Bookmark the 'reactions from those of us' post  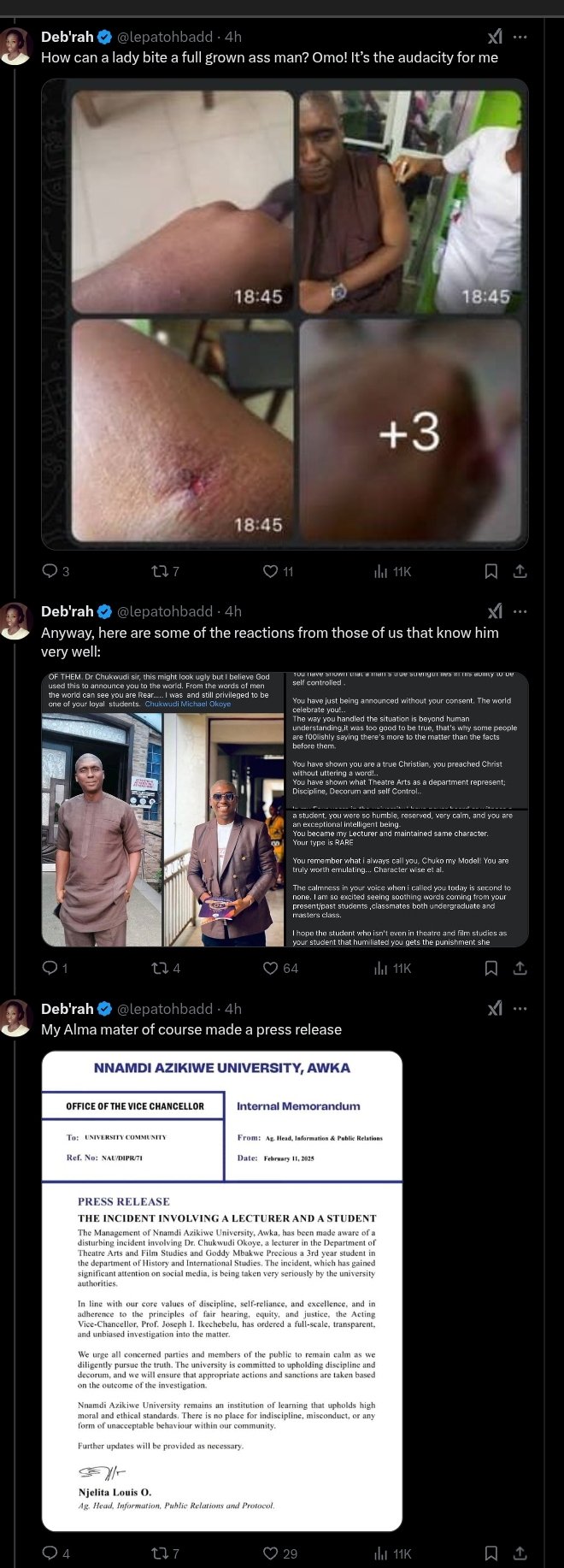491,968
